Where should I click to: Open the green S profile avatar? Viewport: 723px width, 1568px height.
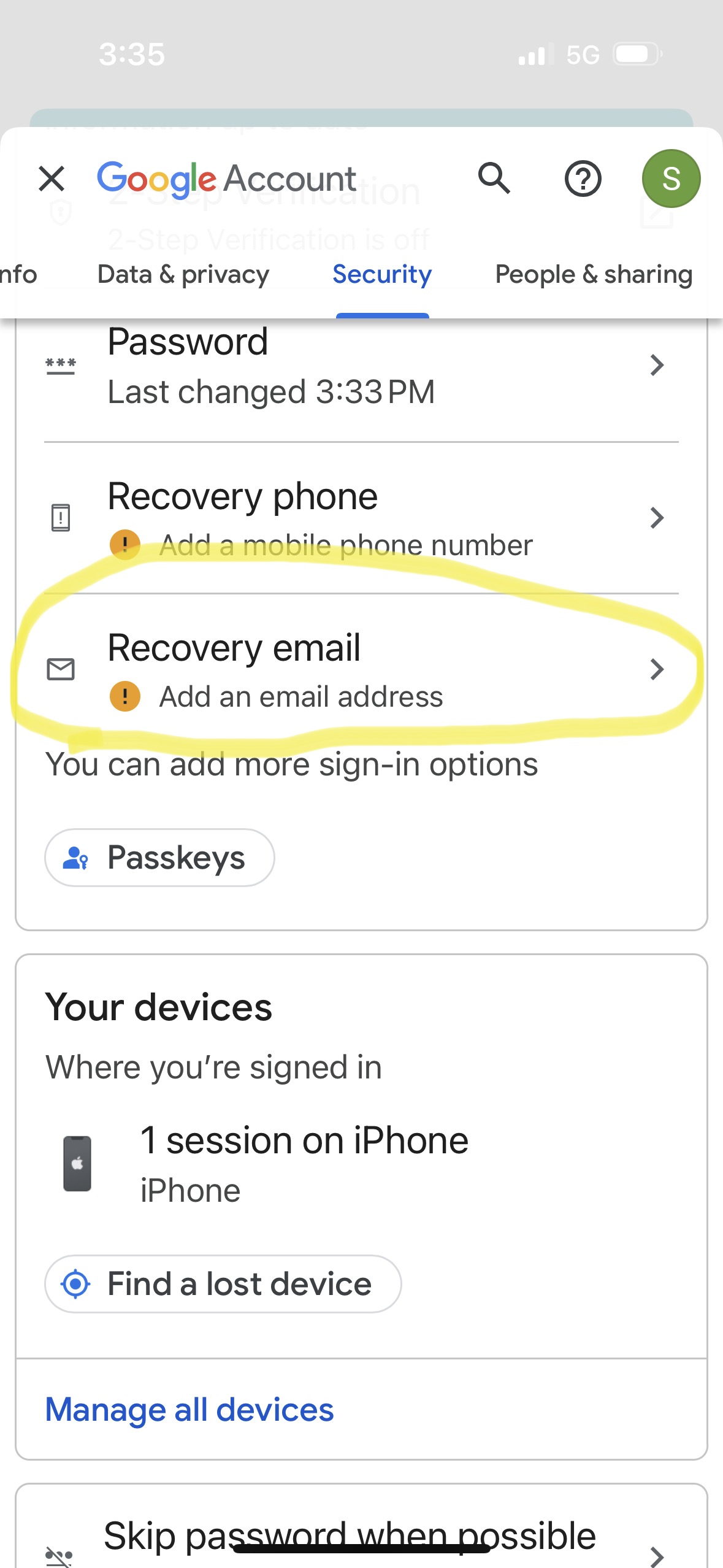[x=671, y=179]
